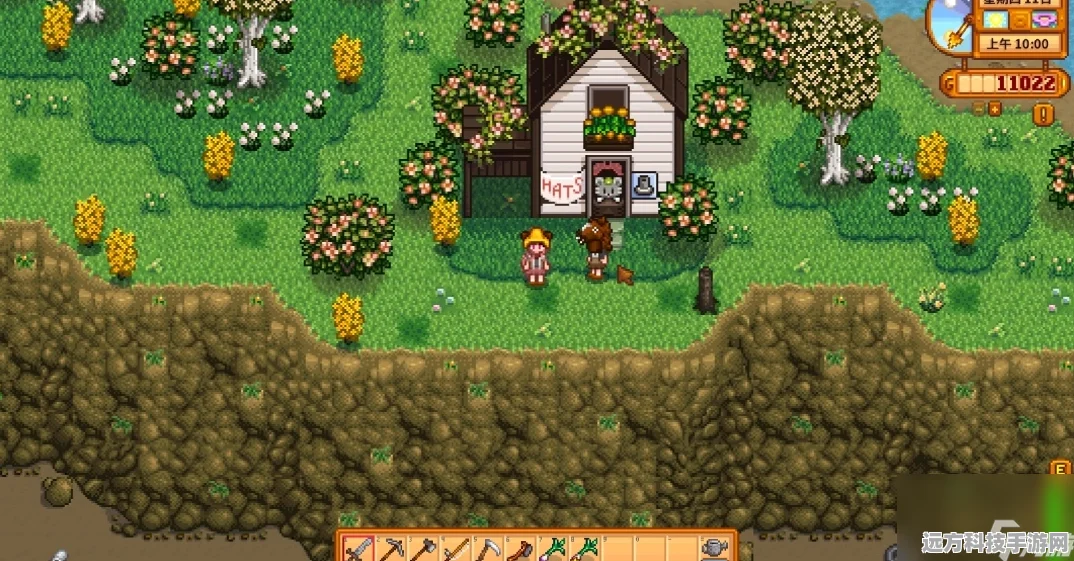Open the journal exclamation button
1074x561 pixels.
point(1043,113)
